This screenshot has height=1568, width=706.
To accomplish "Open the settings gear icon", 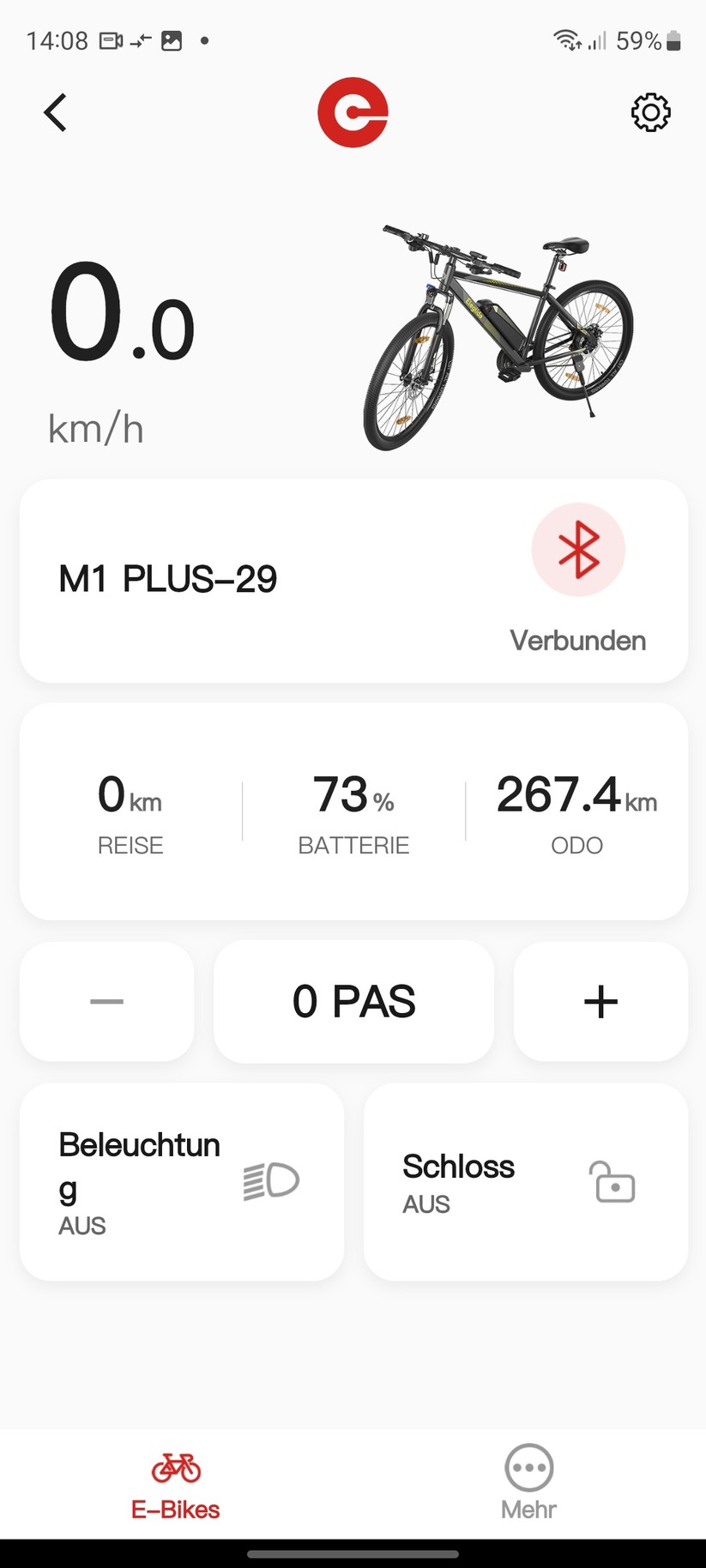I will pyautogui.click(x=650, y=112).
